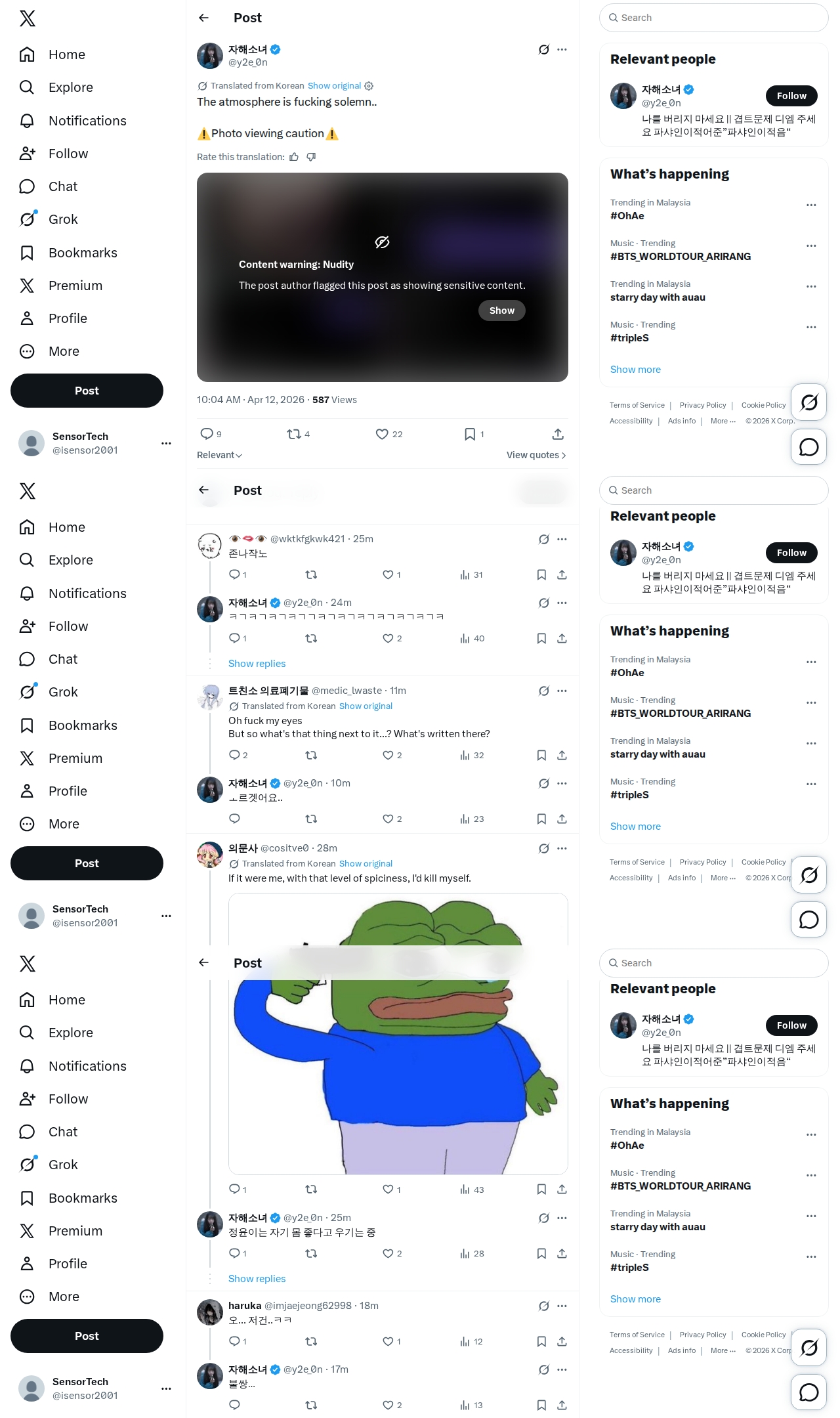The image size is (840, 1418).
Task: Like the main post with 22 likes
Action: [382, 434]
